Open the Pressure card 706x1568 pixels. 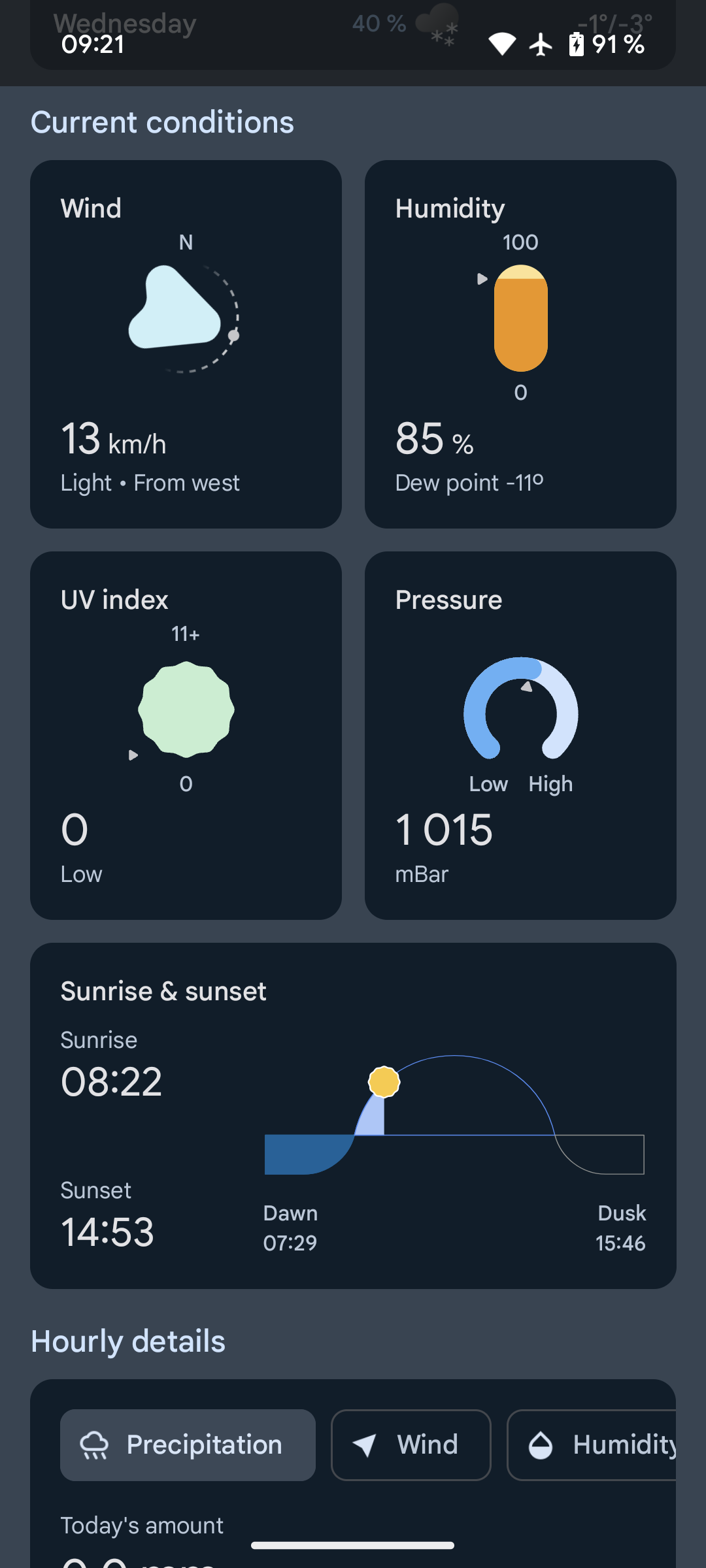520,736
